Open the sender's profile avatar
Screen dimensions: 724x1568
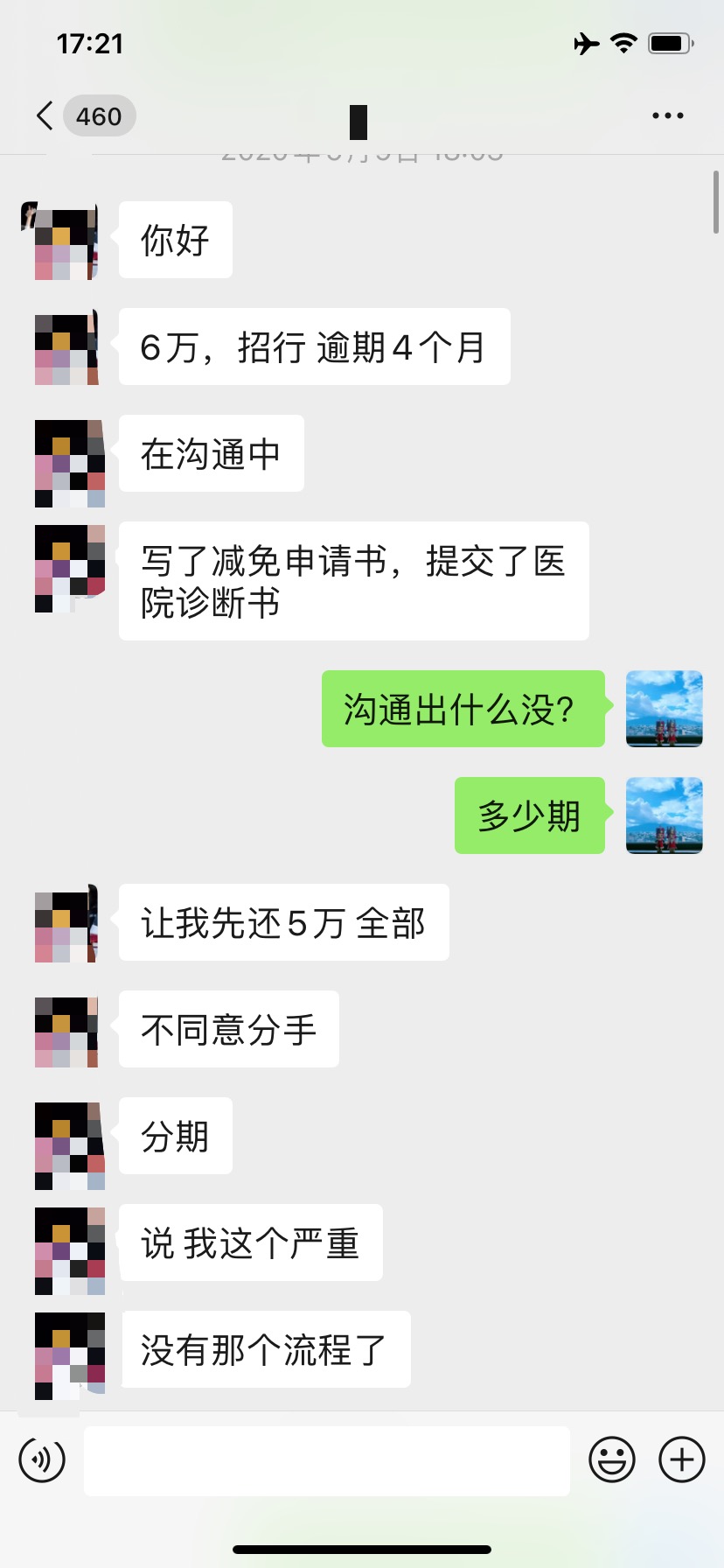pos(67,239)
